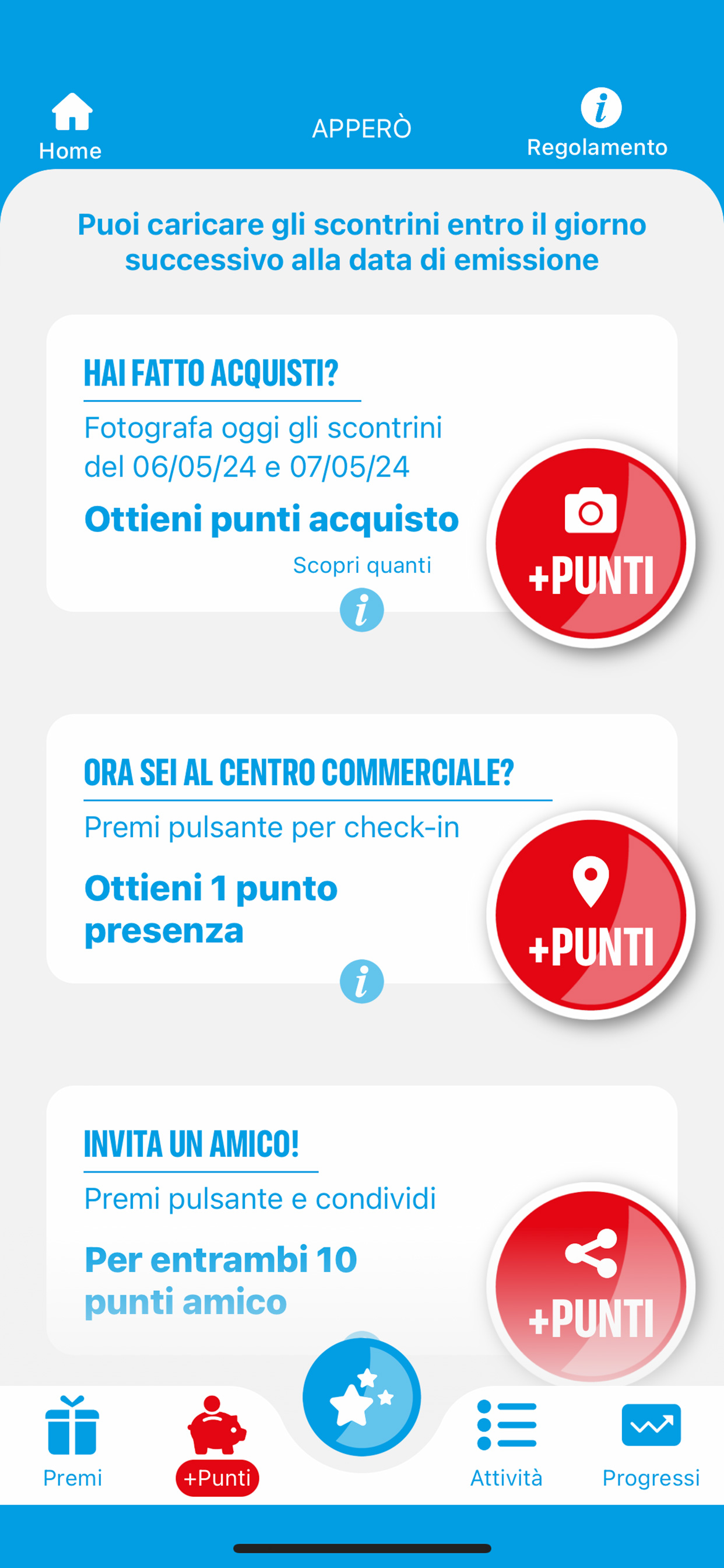The height and width of the screenshot is (1568, 724).
Task: Open the Regolamento info page
Action: coord(598,124)
